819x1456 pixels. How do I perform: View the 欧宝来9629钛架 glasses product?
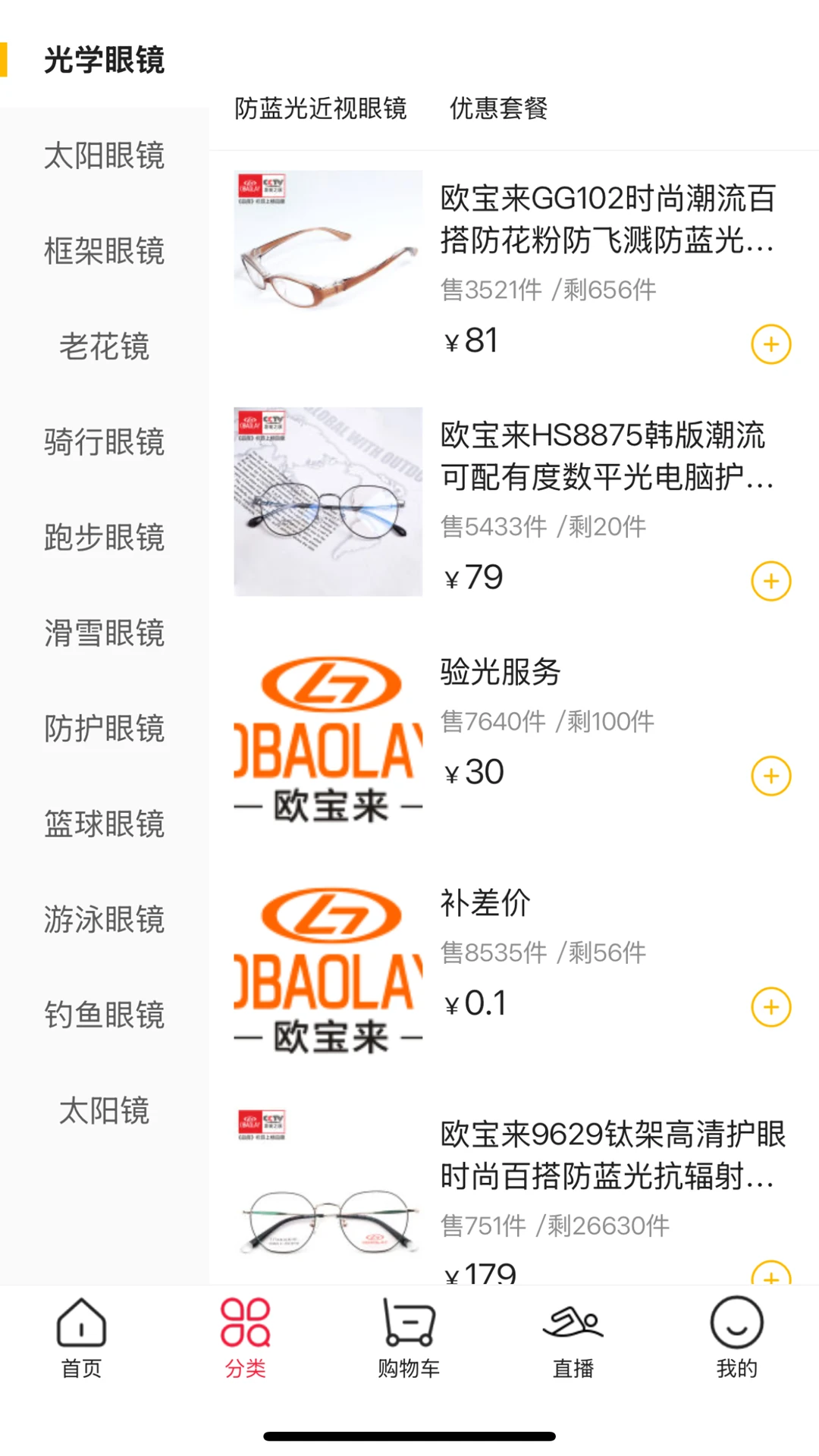point(613,1155)
